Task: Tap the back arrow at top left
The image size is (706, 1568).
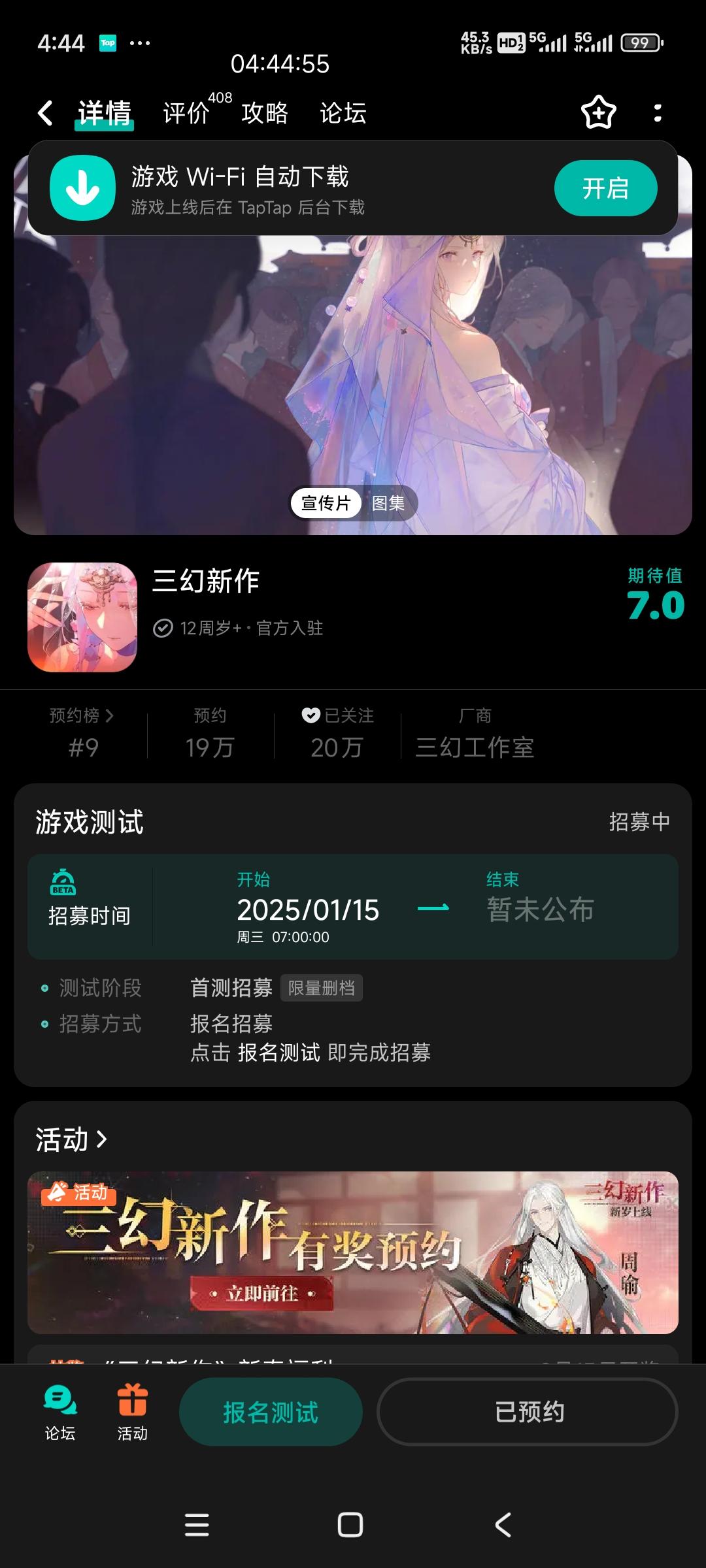Action: (x=44, y=113)
